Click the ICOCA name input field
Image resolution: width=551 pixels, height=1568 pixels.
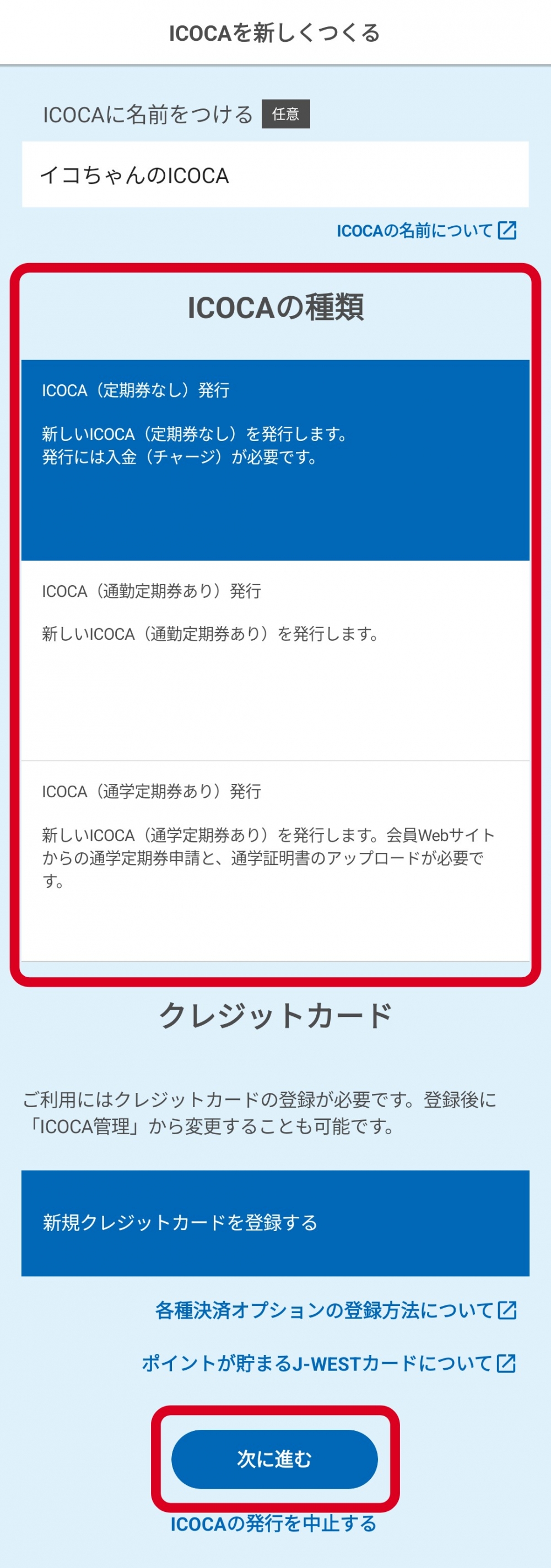point(275,173)
